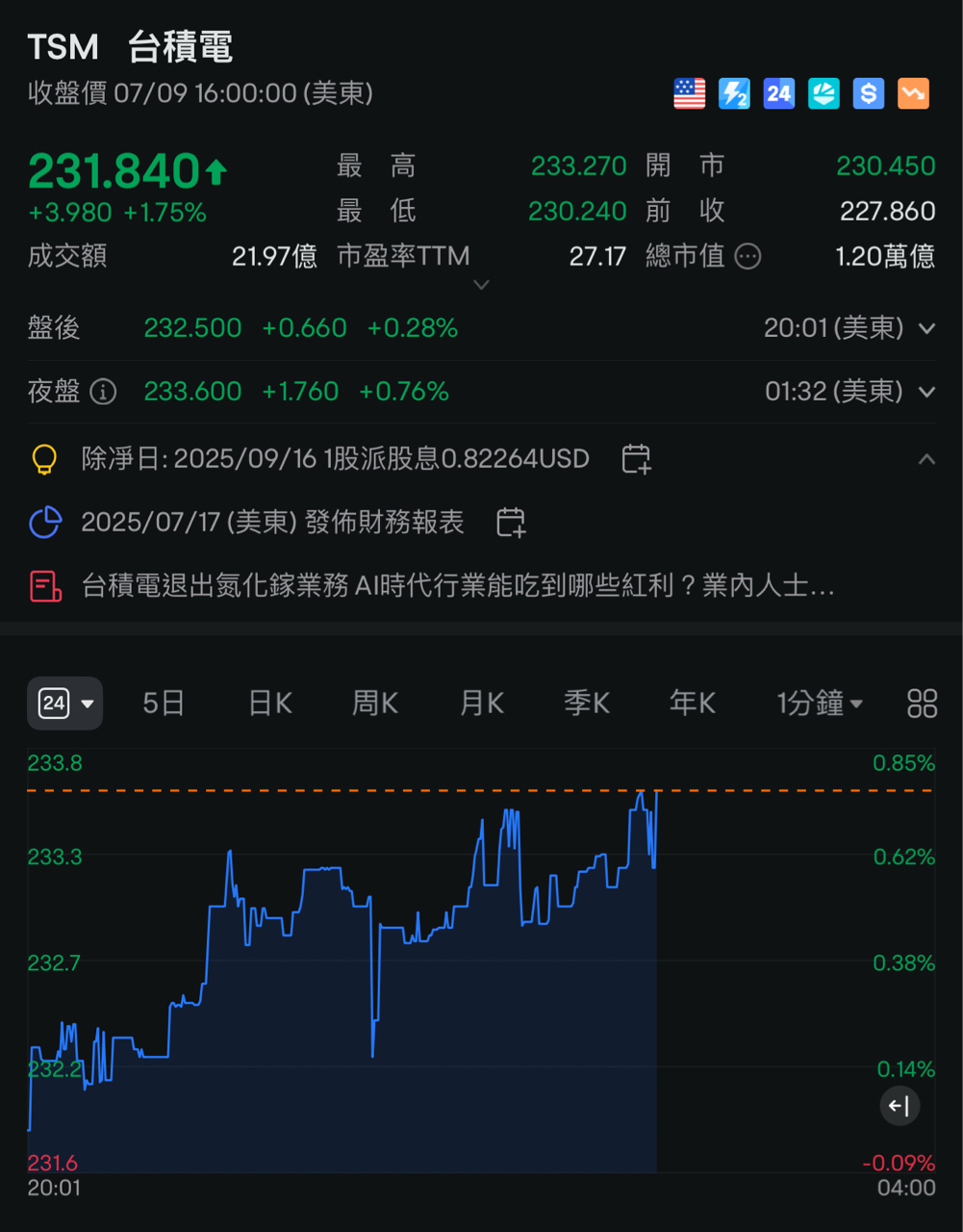Expand the 夜盤 overnight row
963x1232 pixels.
[926, 392]
